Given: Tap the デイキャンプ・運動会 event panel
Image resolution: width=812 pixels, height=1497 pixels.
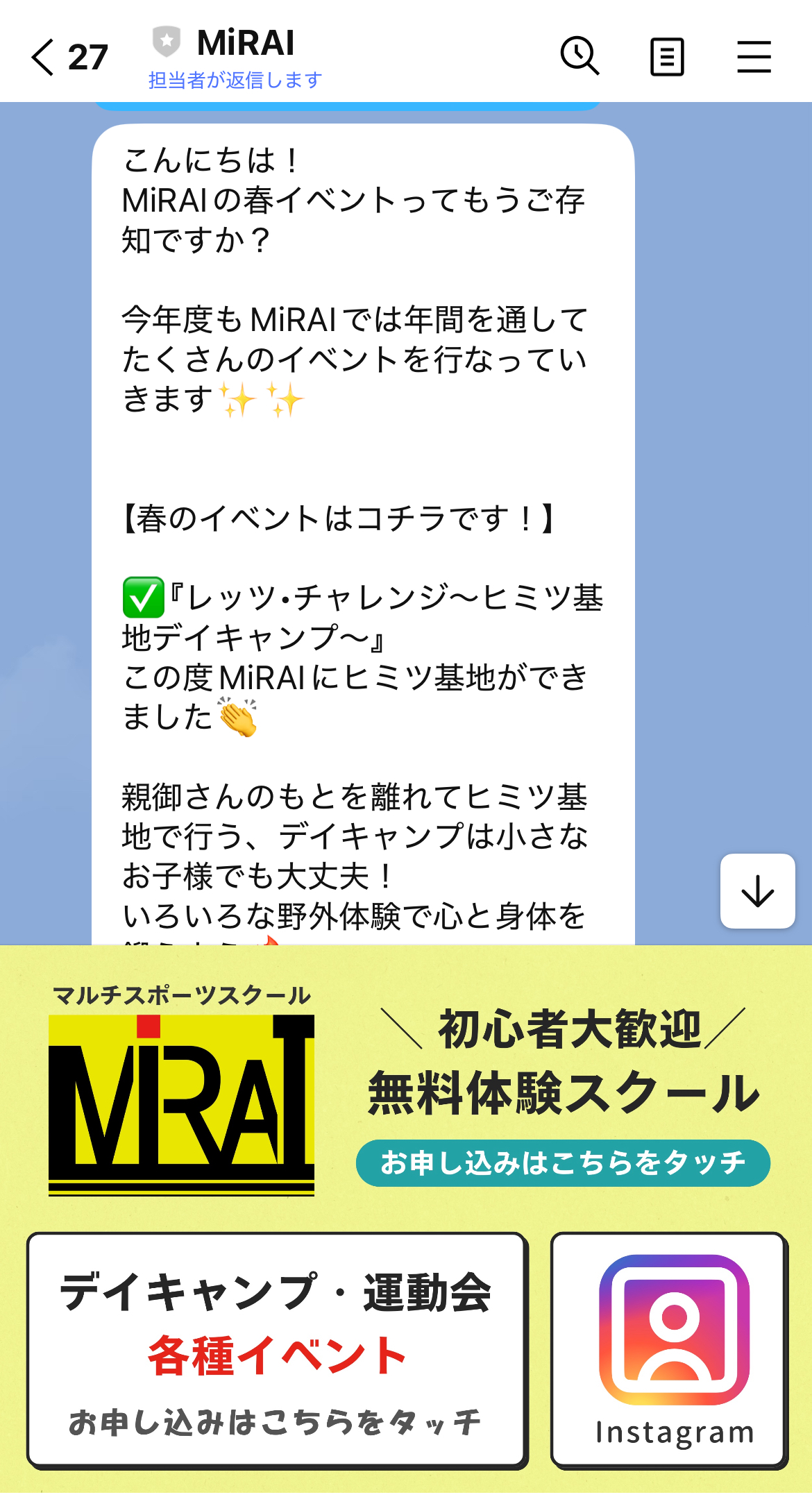Looking at the screenshot, I should (x=276, y=1350).
